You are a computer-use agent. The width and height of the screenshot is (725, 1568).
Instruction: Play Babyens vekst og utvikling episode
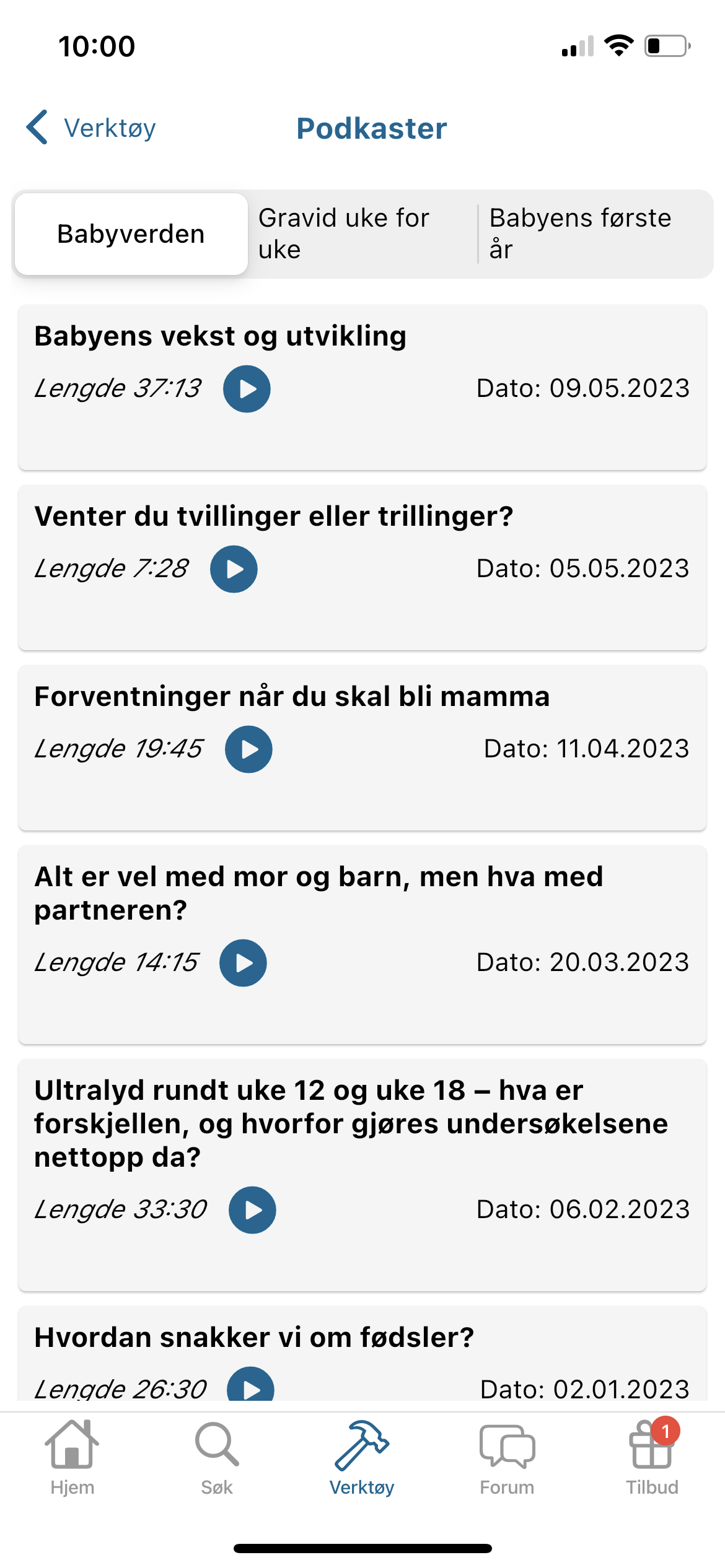point(247,389)
